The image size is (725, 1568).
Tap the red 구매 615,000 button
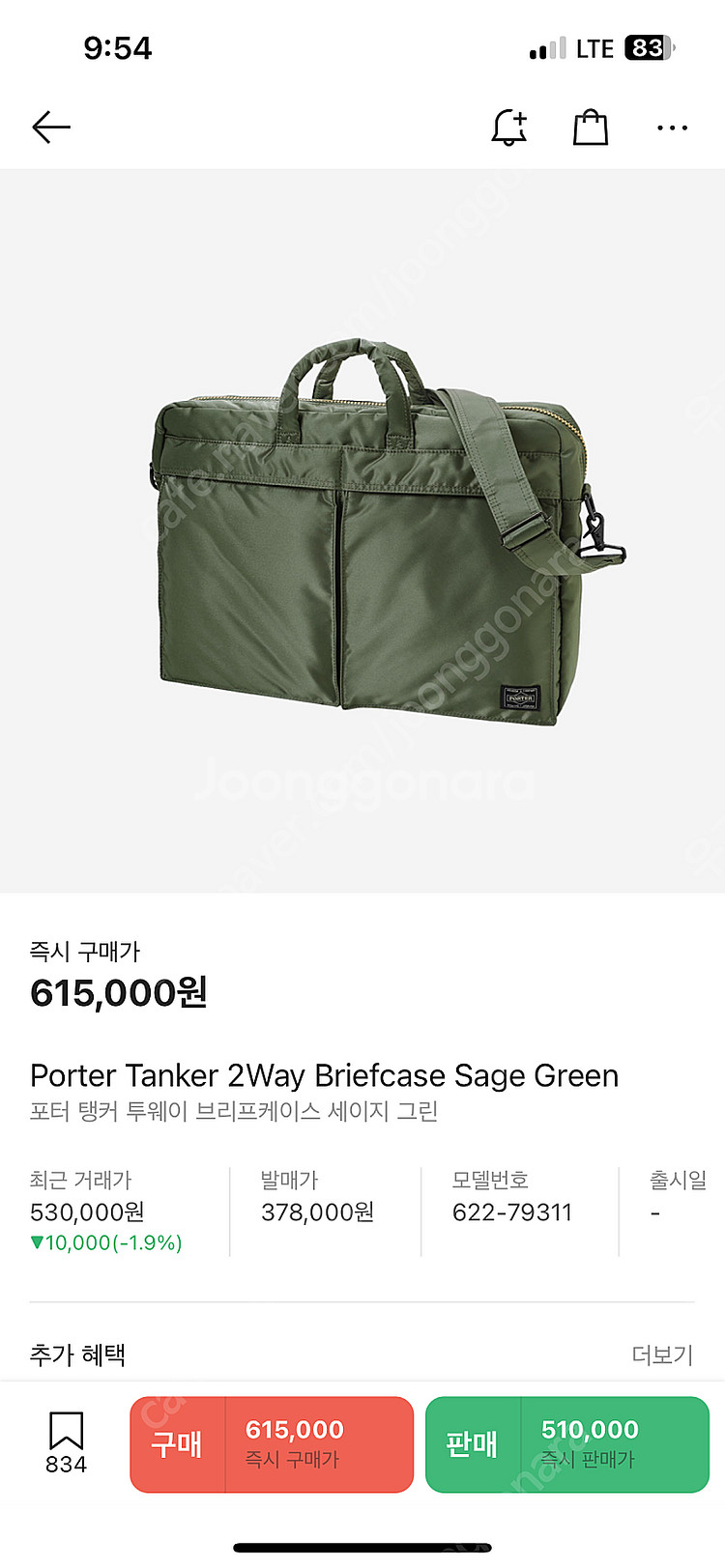click(272, 1444)
